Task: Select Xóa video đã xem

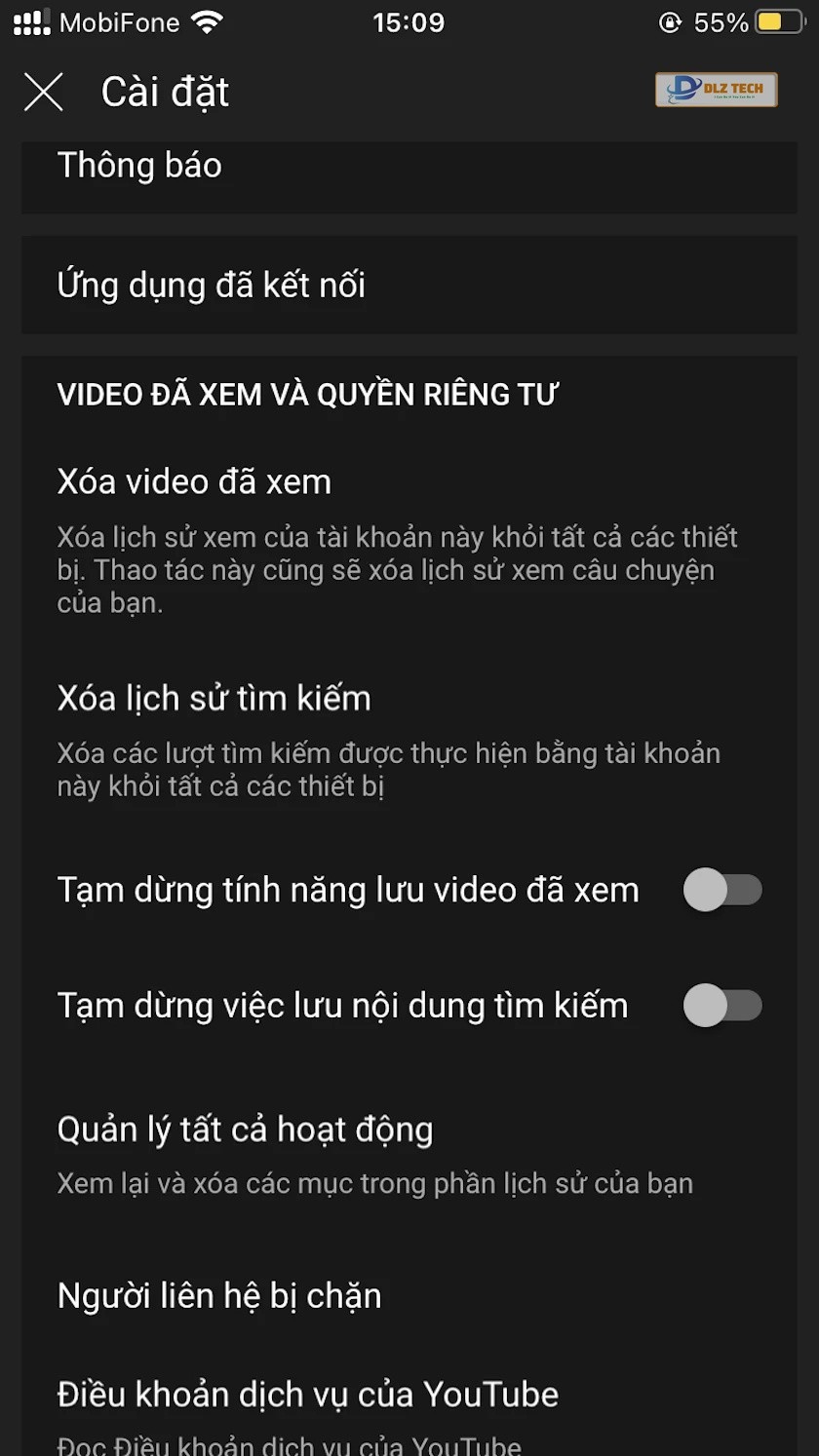Action: pyautogui.click(x=195, y=482)
